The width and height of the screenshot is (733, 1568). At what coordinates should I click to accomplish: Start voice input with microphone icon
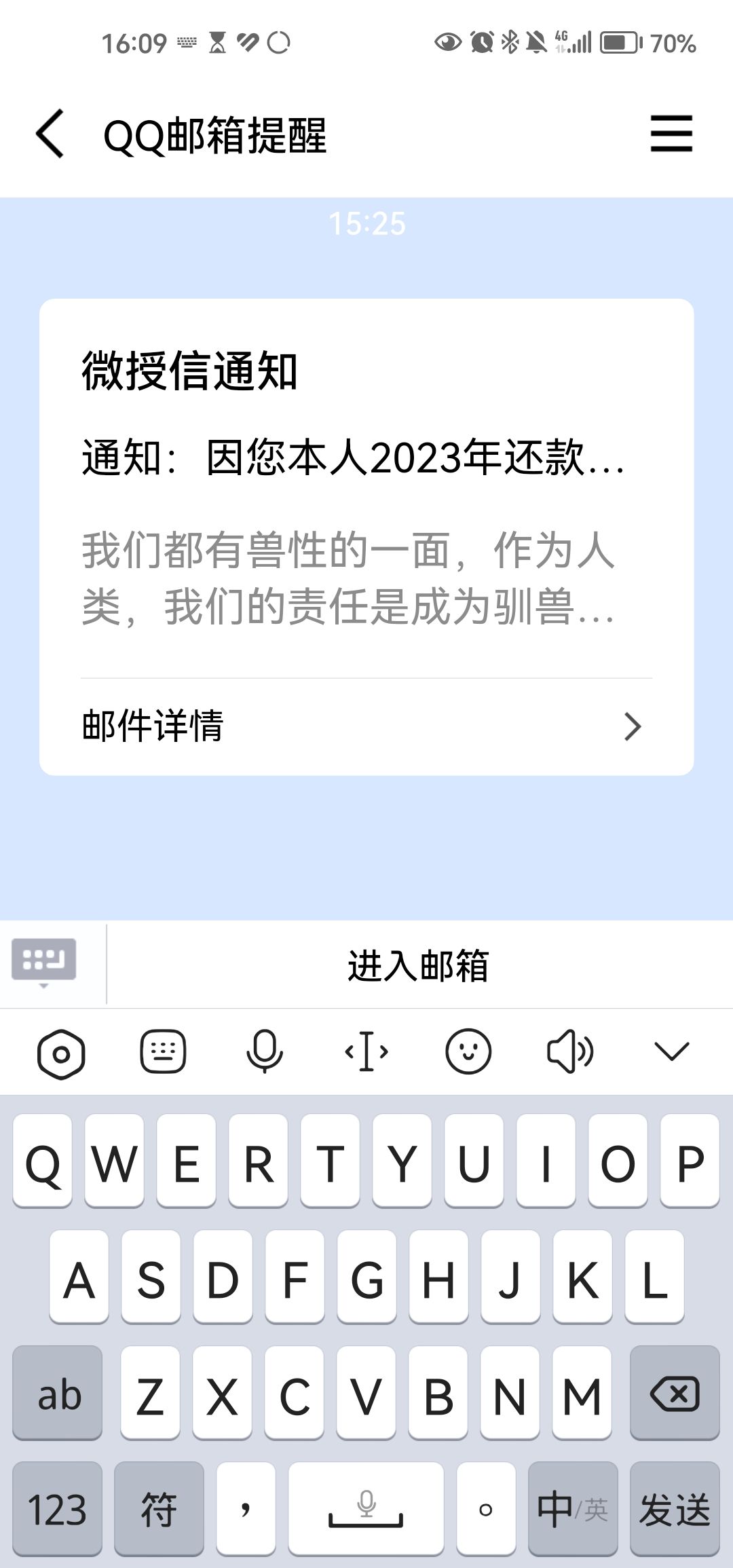pyautogui.click(x=265, y=1052)
